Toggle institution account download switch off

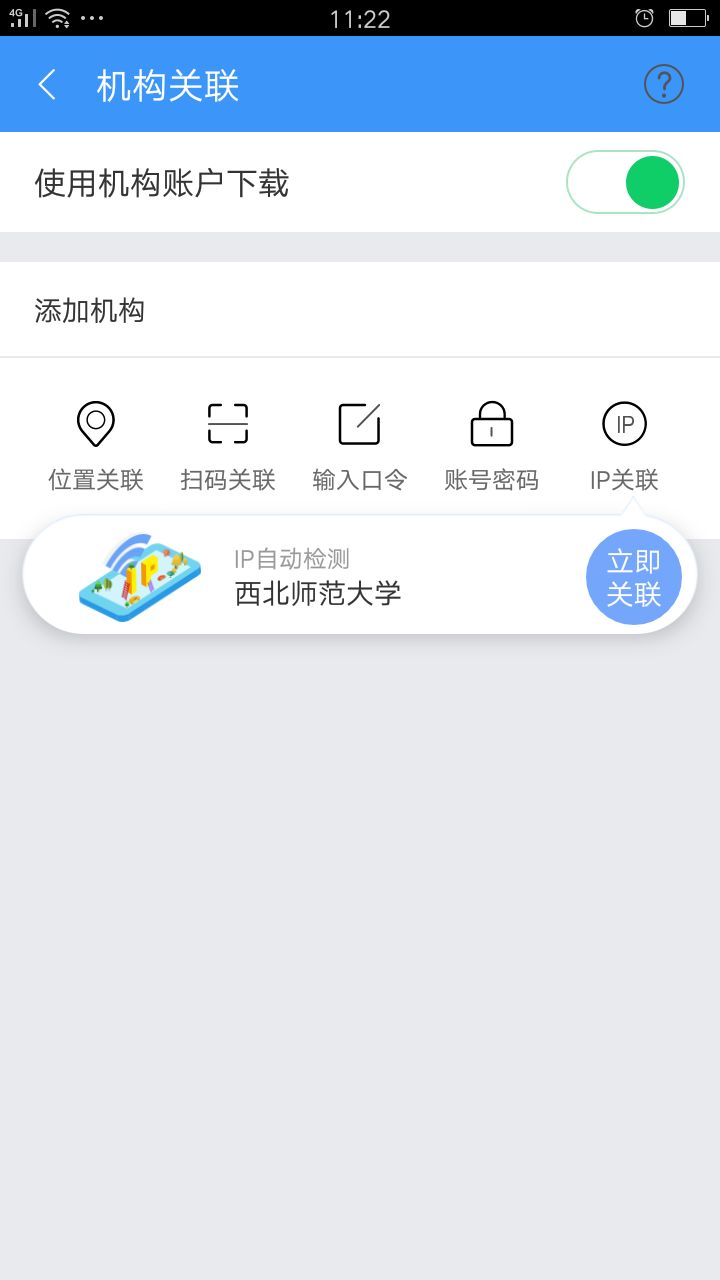tap(625, 182)
